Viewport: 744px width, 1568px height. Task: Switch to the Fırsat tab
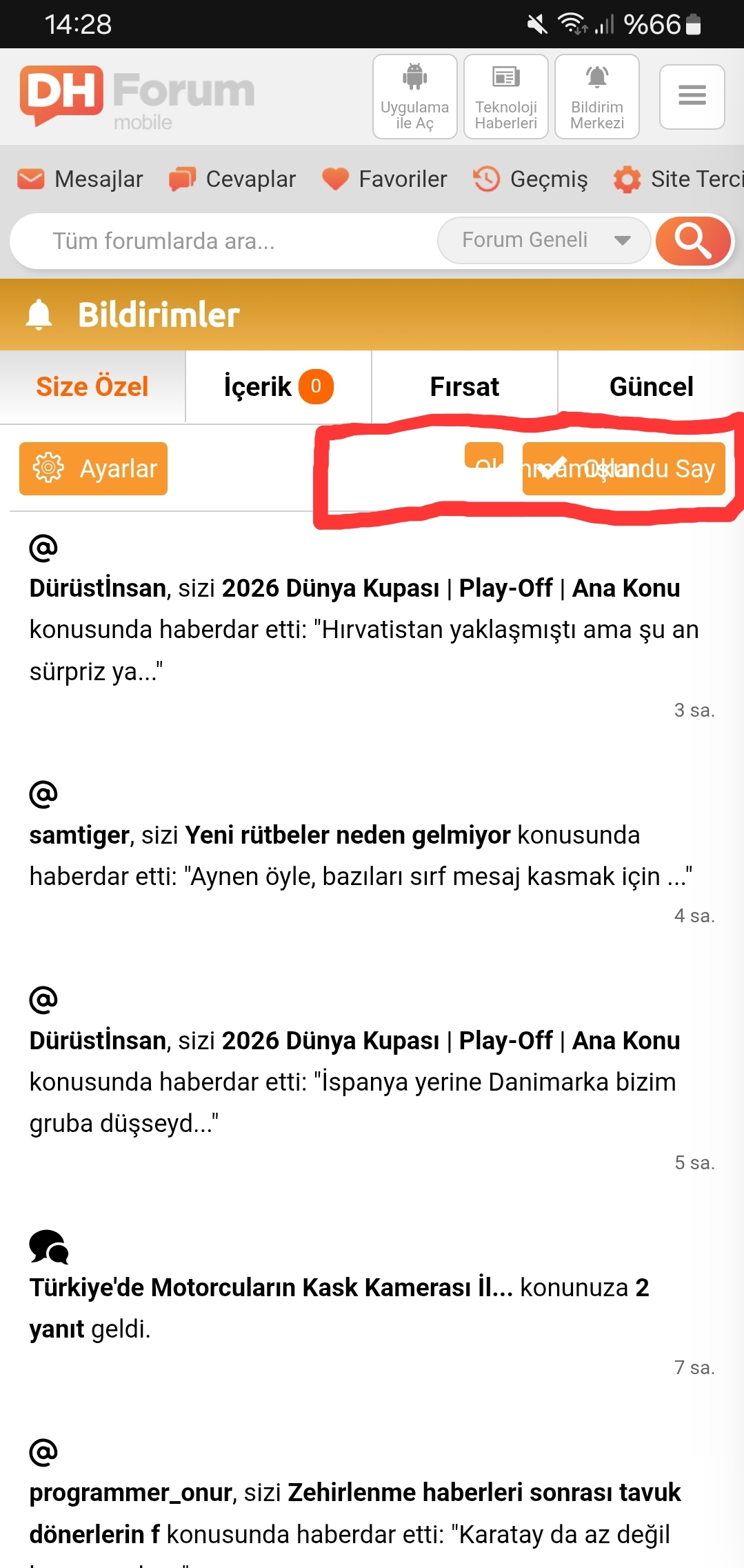pos(464,387)
